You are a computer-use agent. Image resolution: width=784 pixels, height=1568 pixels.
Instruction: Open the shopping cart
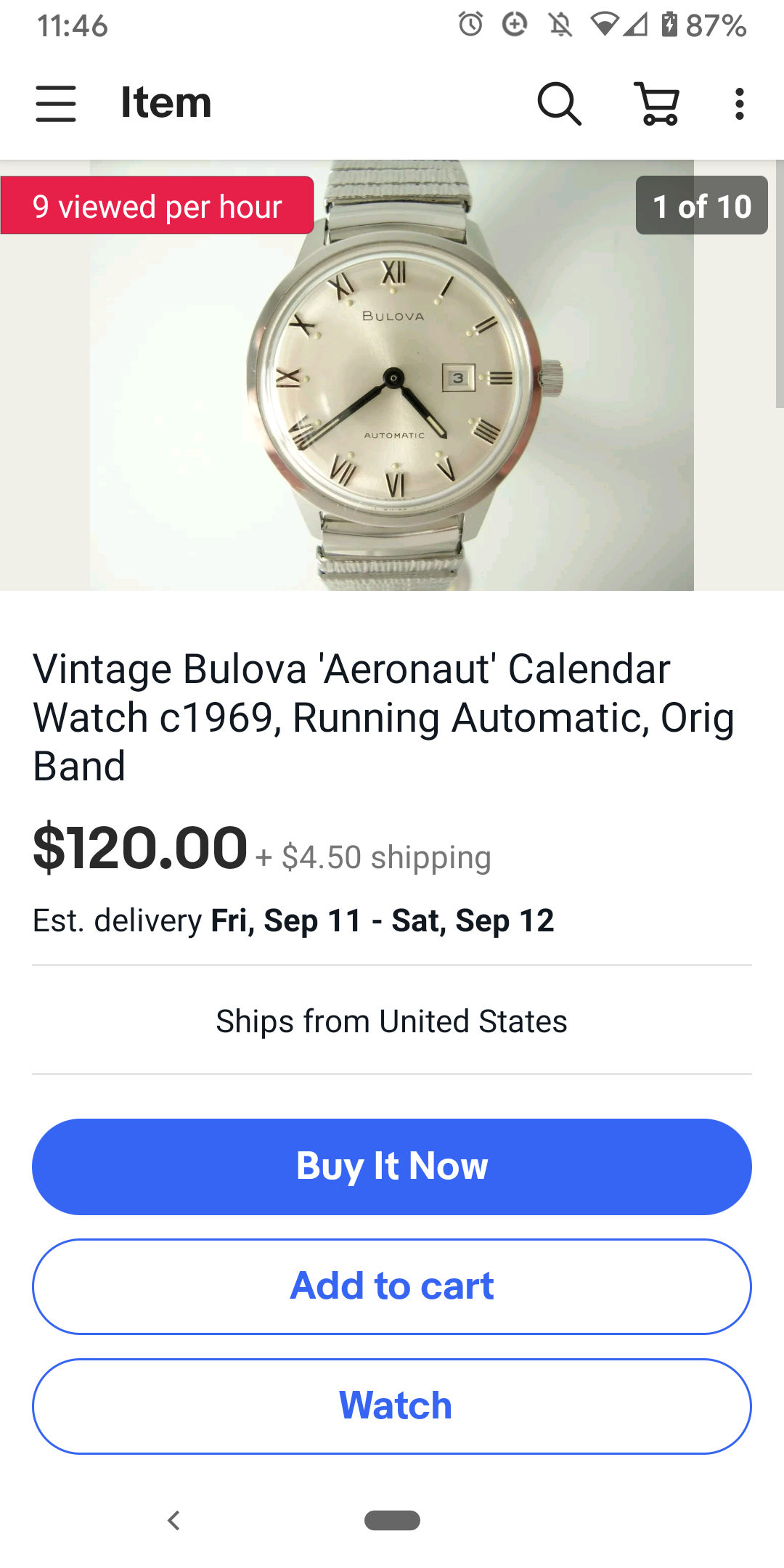tap(658, 103)
